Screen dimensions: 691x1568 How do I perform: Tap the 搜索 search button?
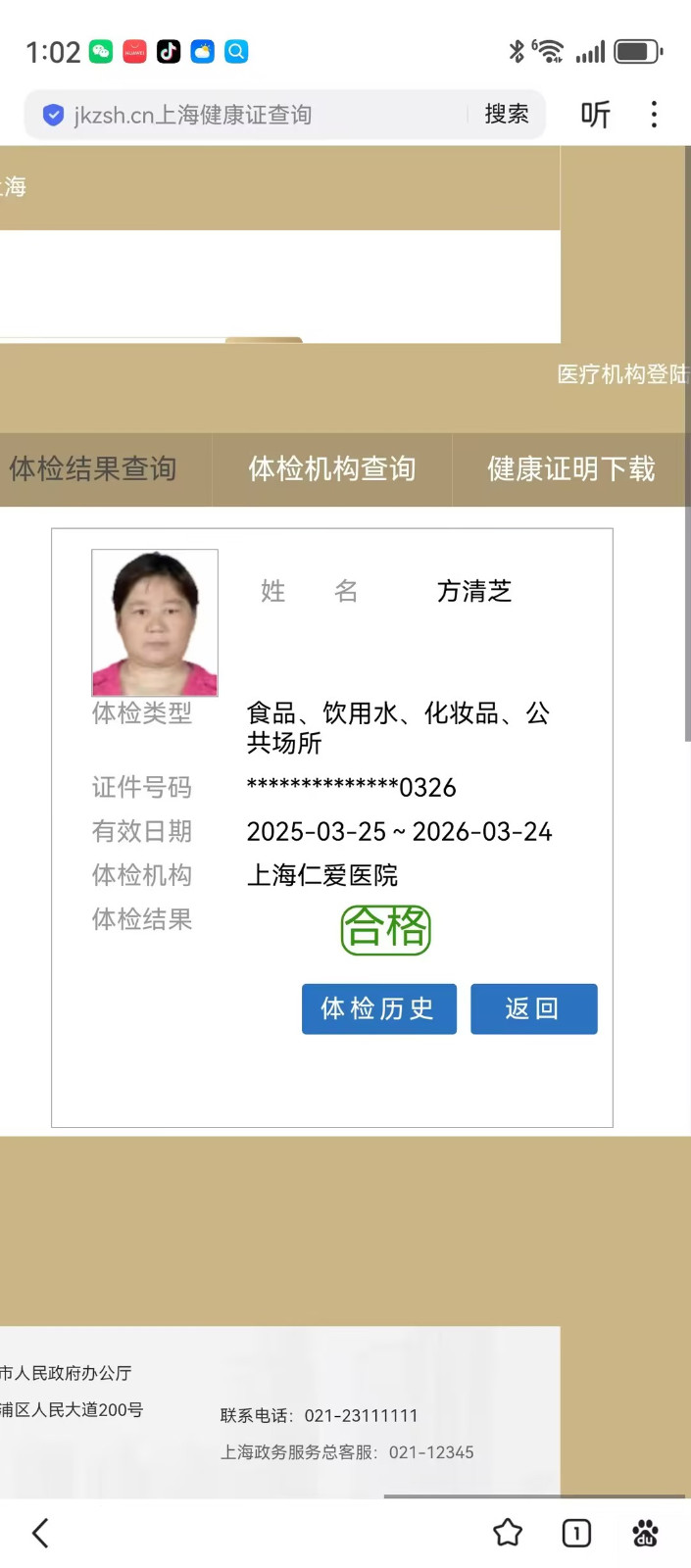point(506,115)
